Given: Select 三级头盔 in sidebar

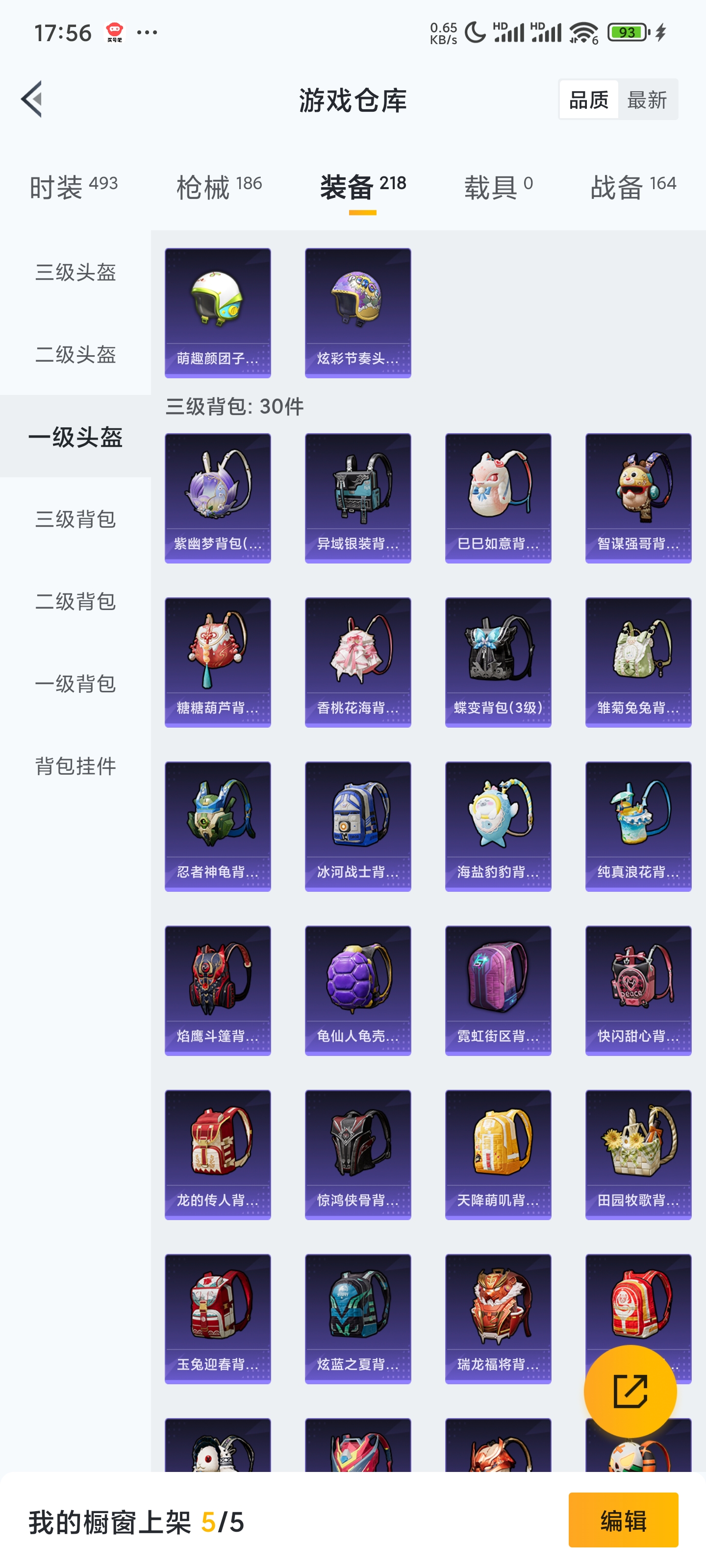Looking at the screenshot, I should click(76, 272).
